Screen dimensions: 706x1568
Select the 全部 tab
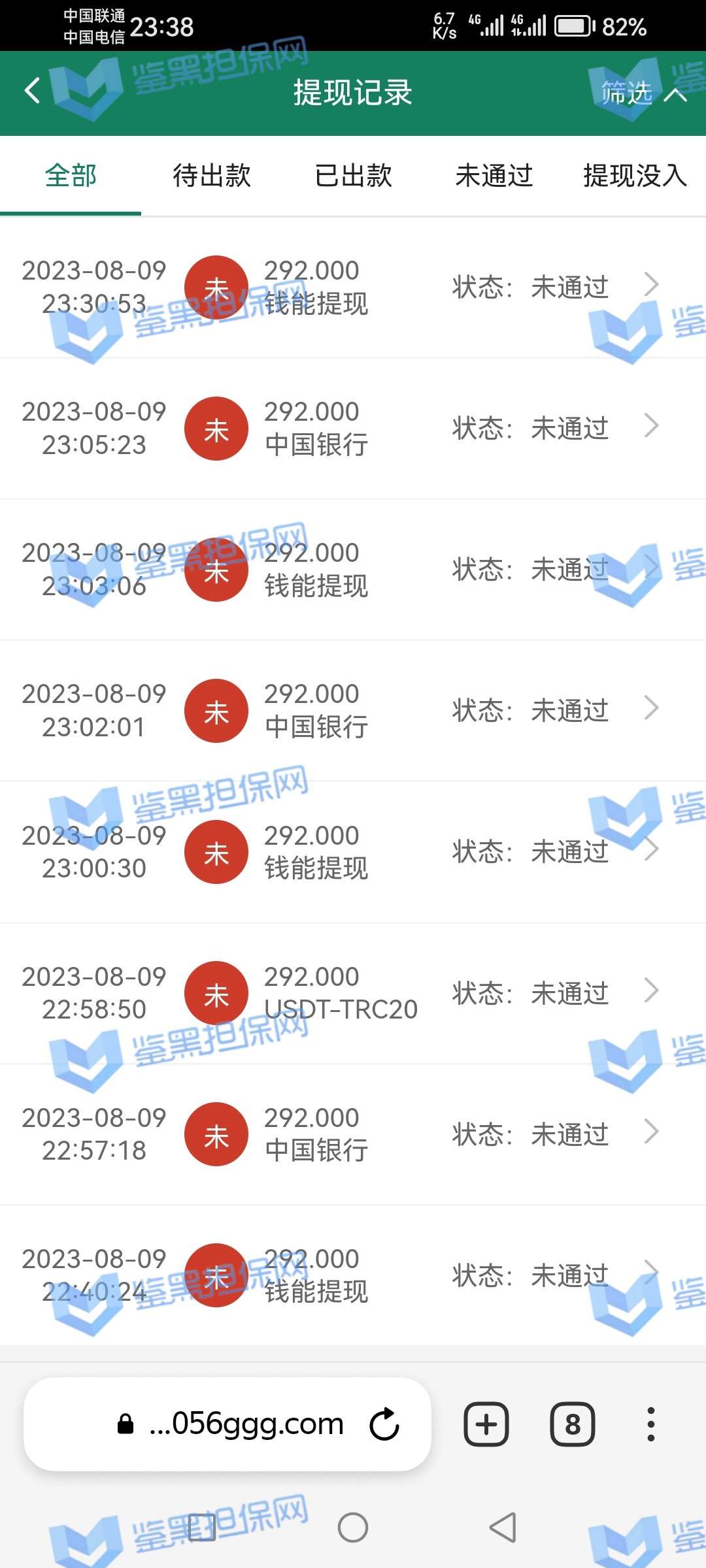coord(71,176)
